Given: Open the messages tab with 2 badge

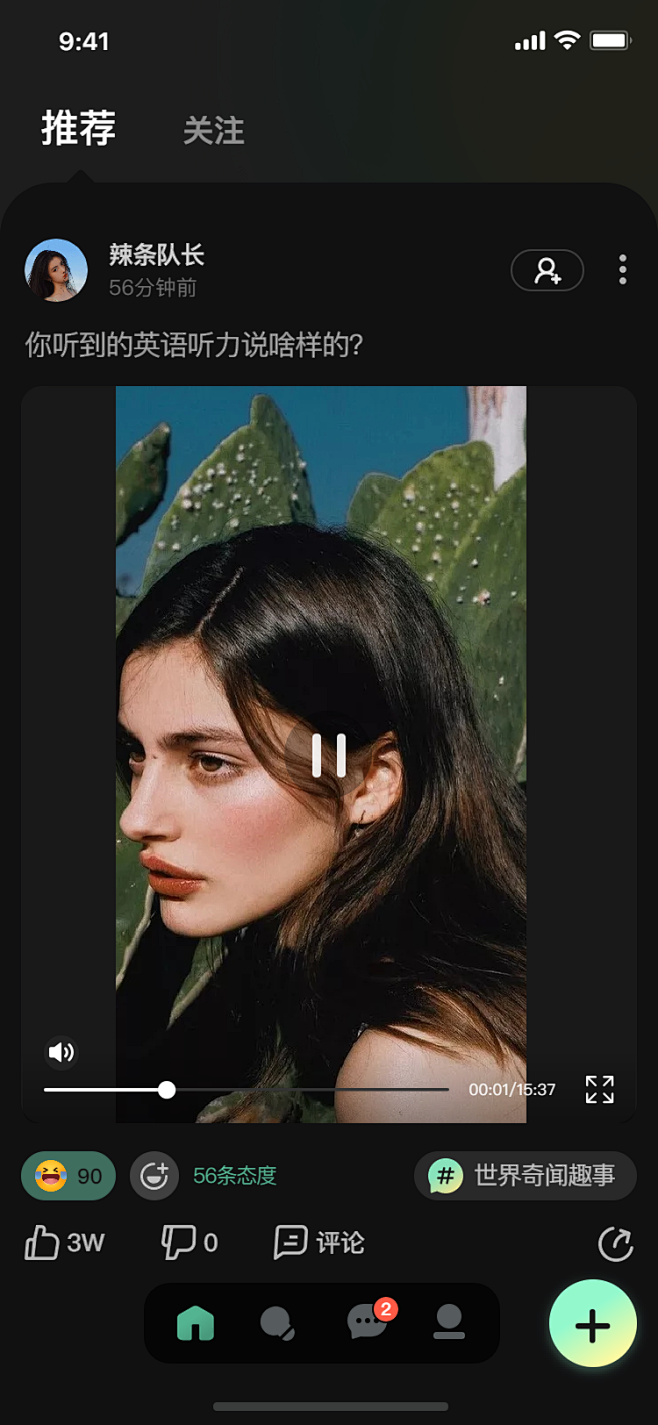Looking at the screenshot, I should point(366,1323).
